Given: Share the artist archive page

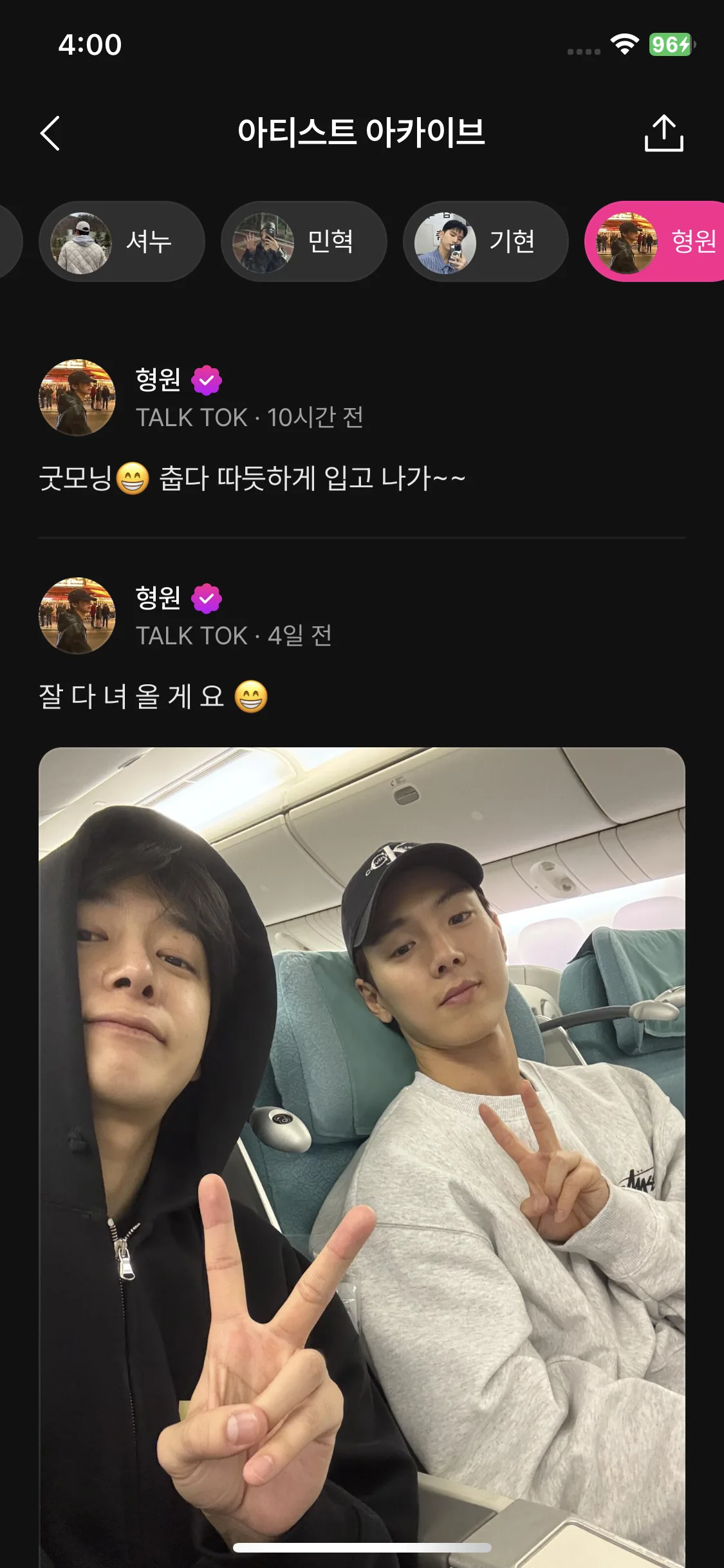Looking at the screenshot, I should pyautogui.click(x=664, y=133).
